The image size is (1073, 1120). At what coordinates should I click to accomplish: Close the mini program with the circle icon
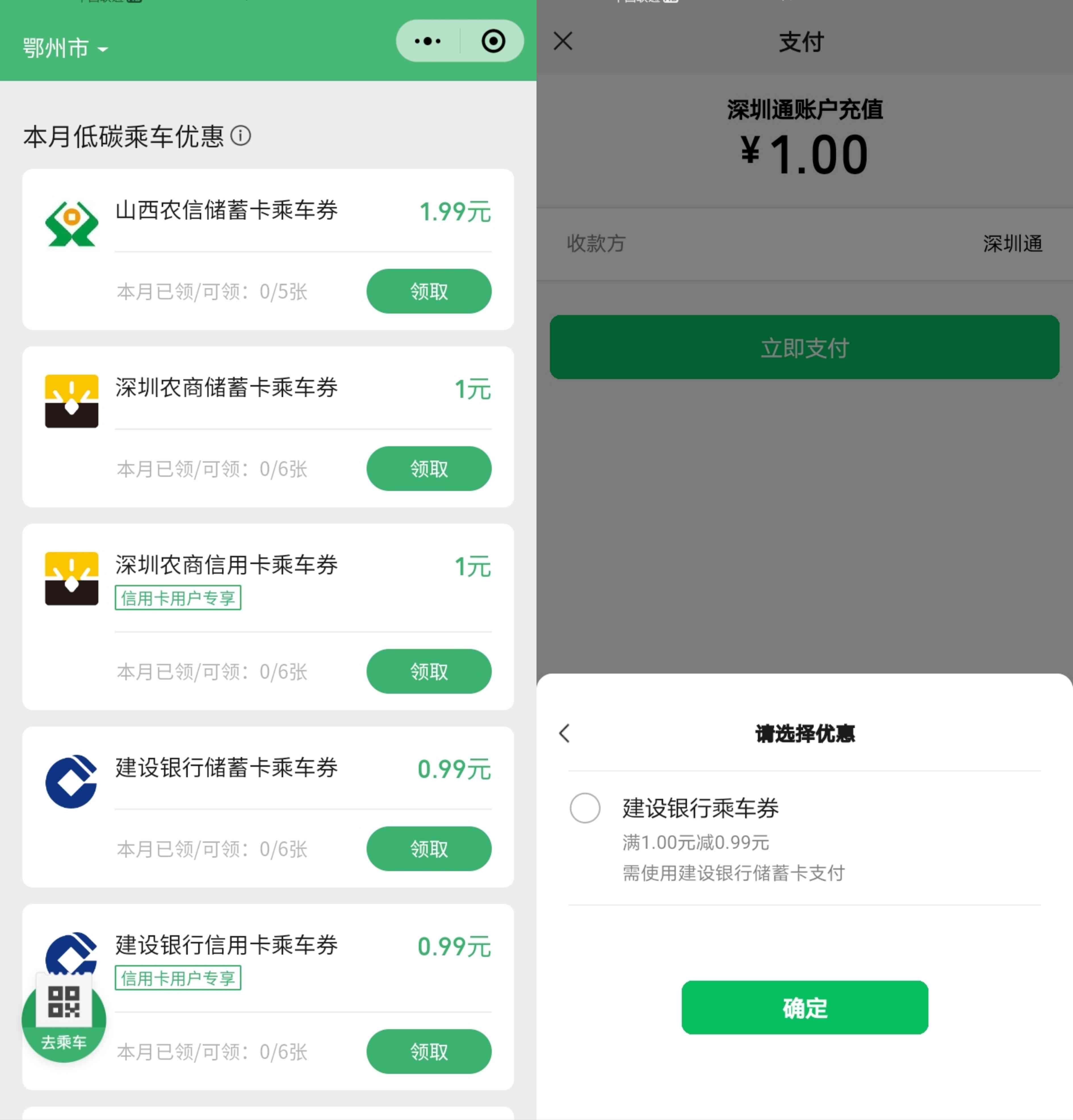493,41
